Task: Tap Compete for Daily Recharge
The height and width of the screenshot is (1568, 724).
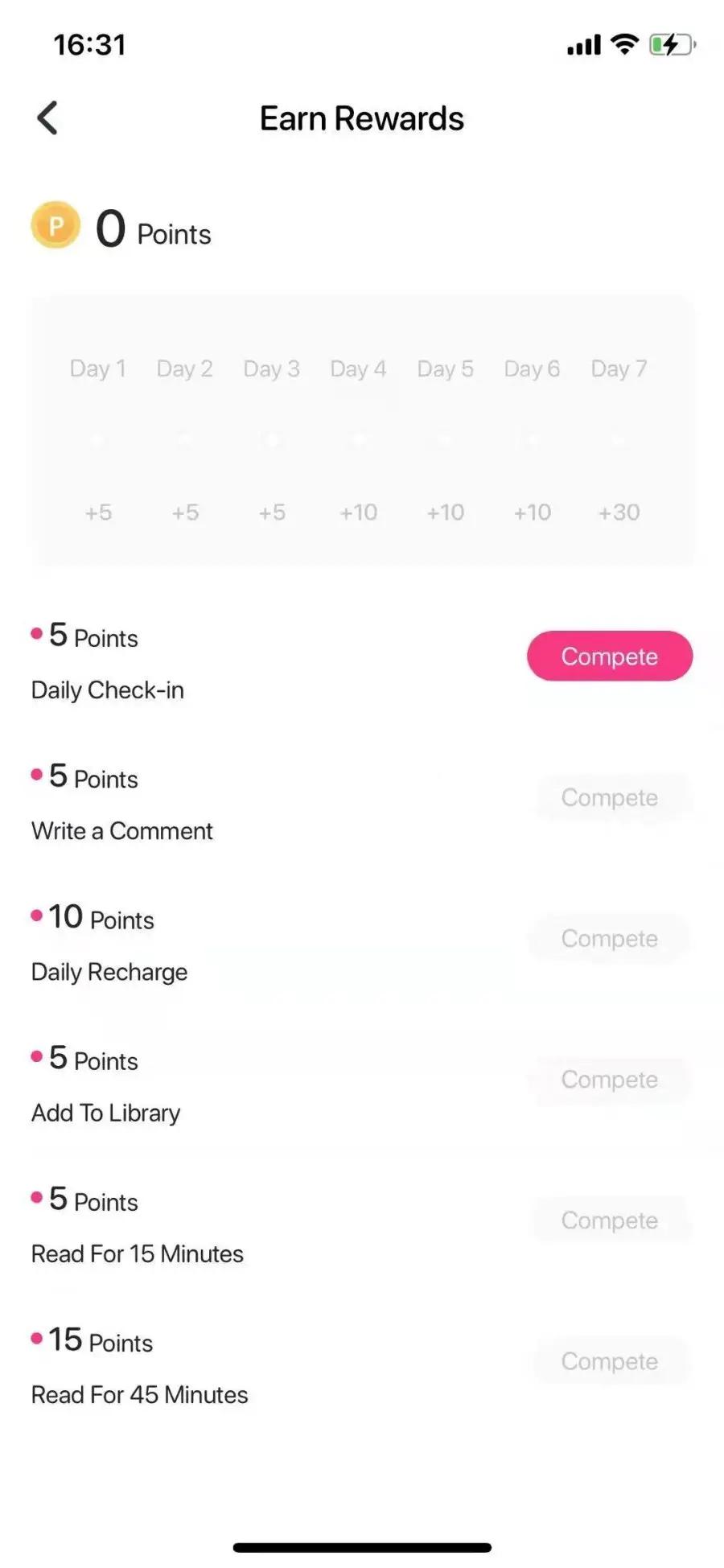Action: click(609, 938)
